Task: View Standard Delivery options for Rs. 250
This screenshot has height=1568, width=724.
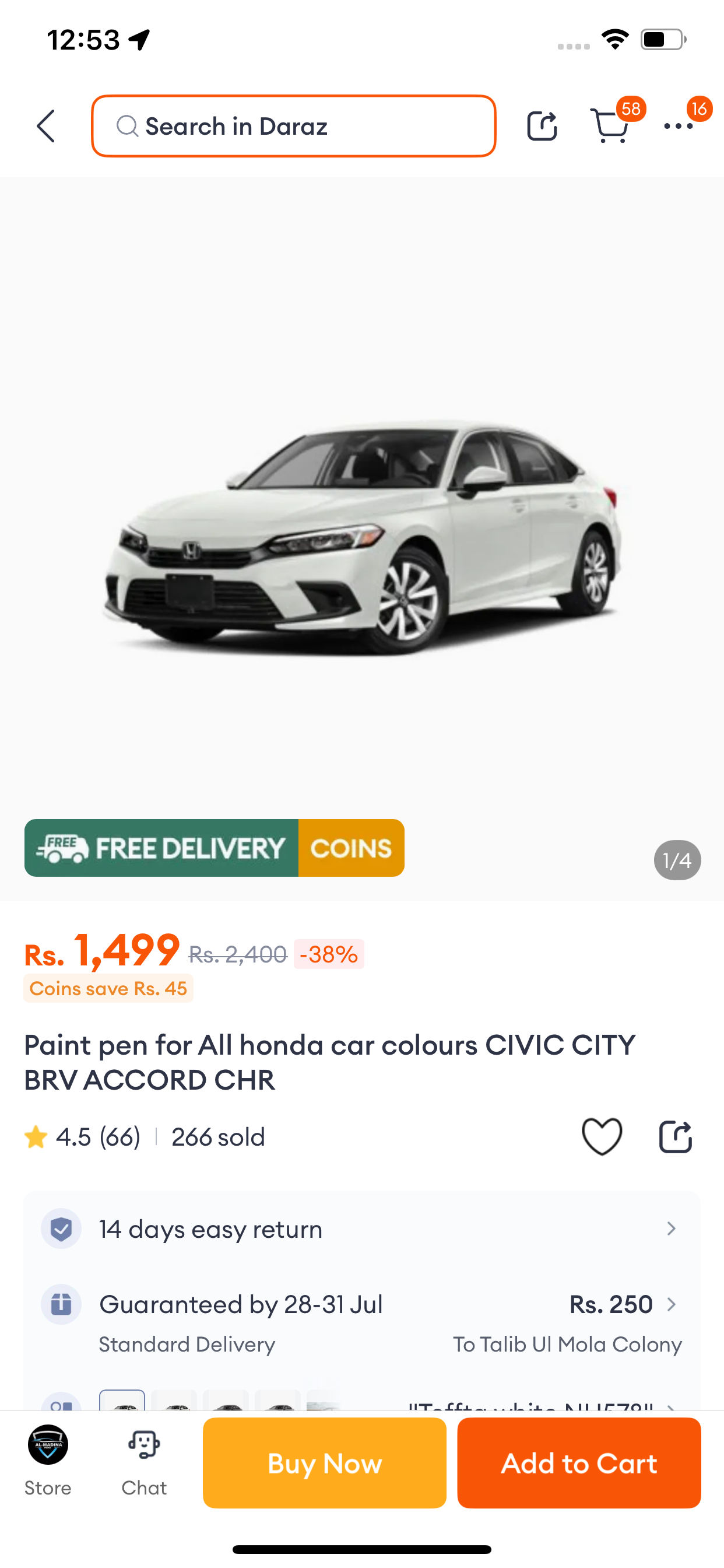Action: (362, 1322)
